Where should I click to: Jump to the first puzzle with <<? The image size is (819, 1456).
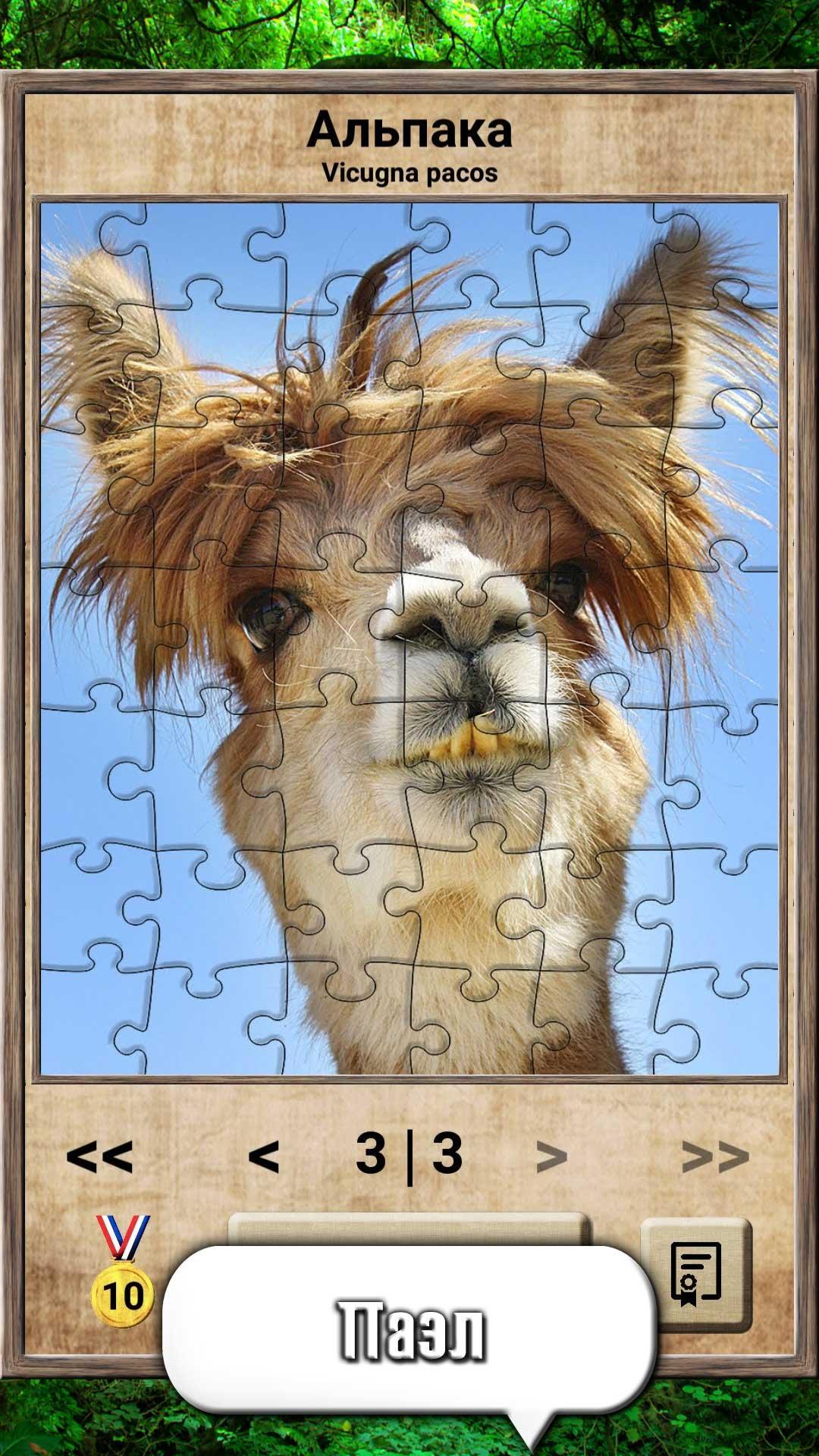[x=99, y=1157]
